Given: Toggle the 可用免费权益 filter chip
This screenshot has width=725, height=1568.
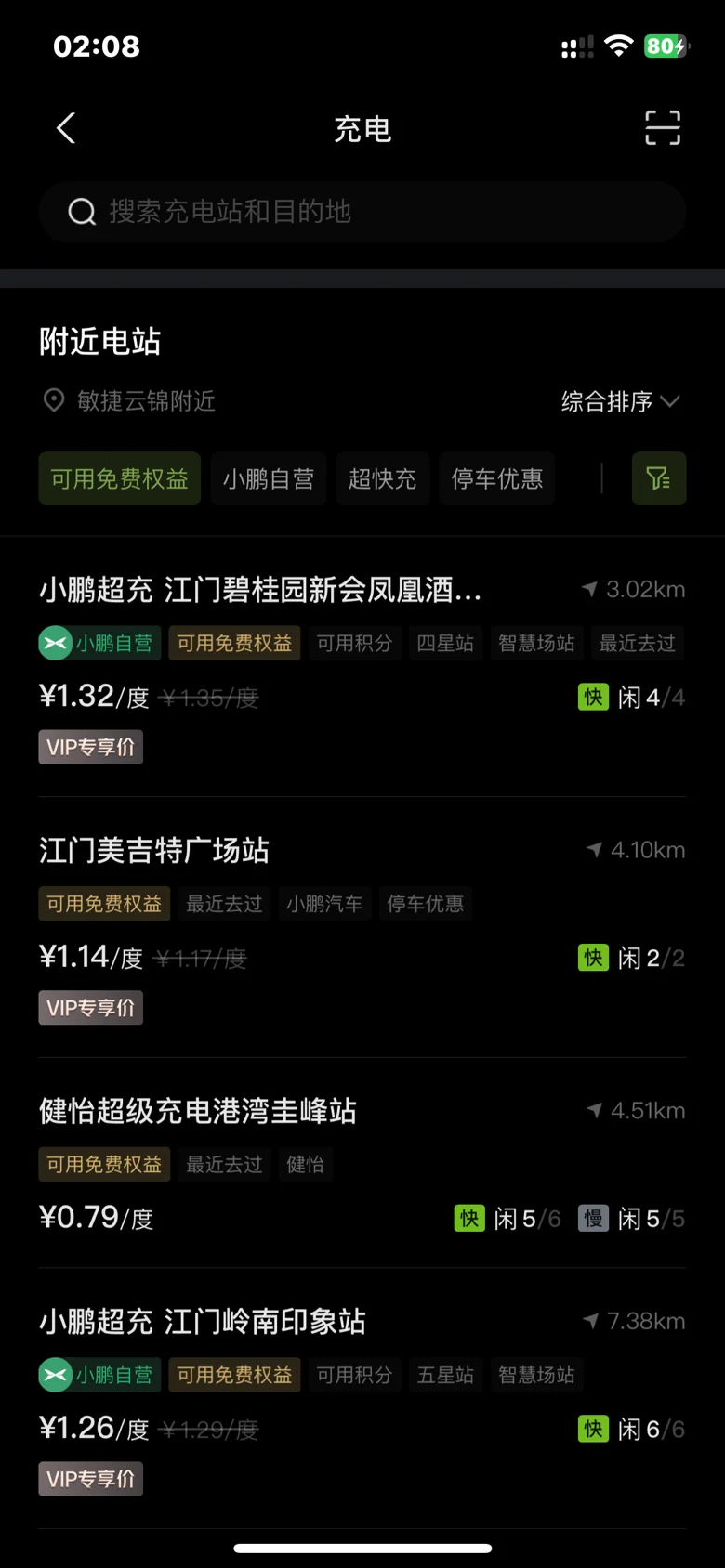Looking at the screenshot, I should (120, 478).
